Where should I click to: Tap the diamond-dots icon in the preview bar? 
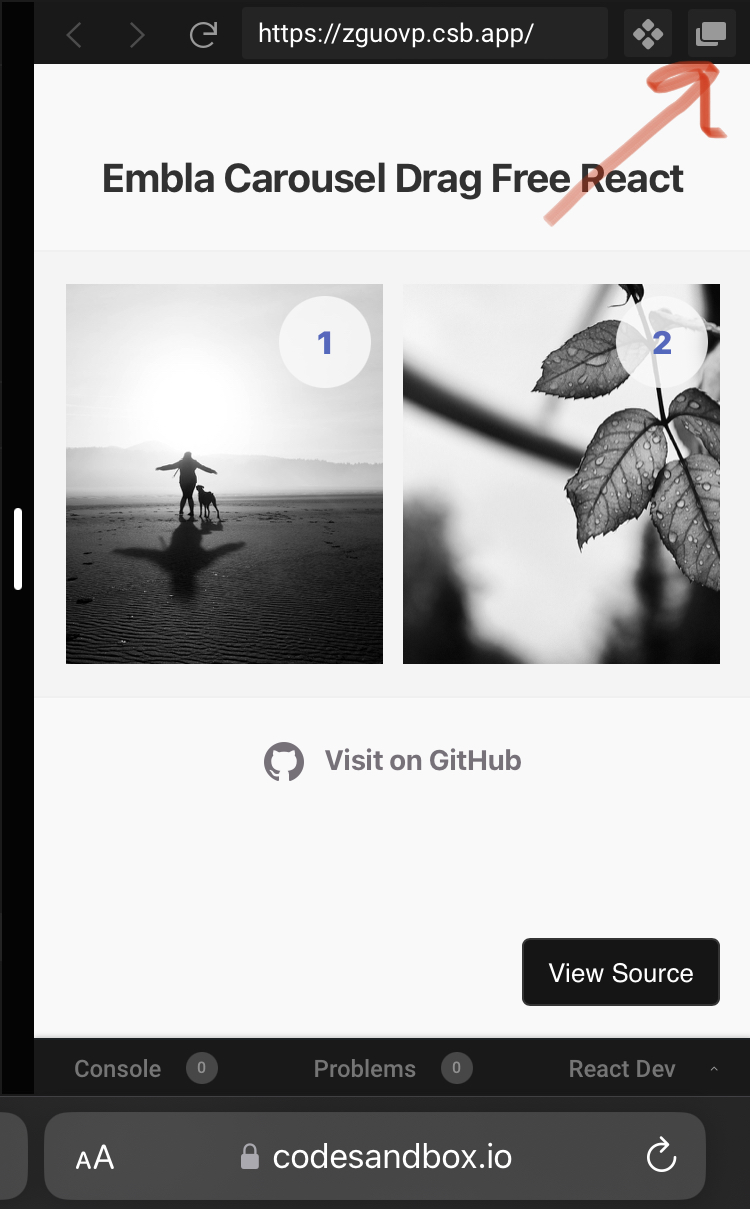648,35
